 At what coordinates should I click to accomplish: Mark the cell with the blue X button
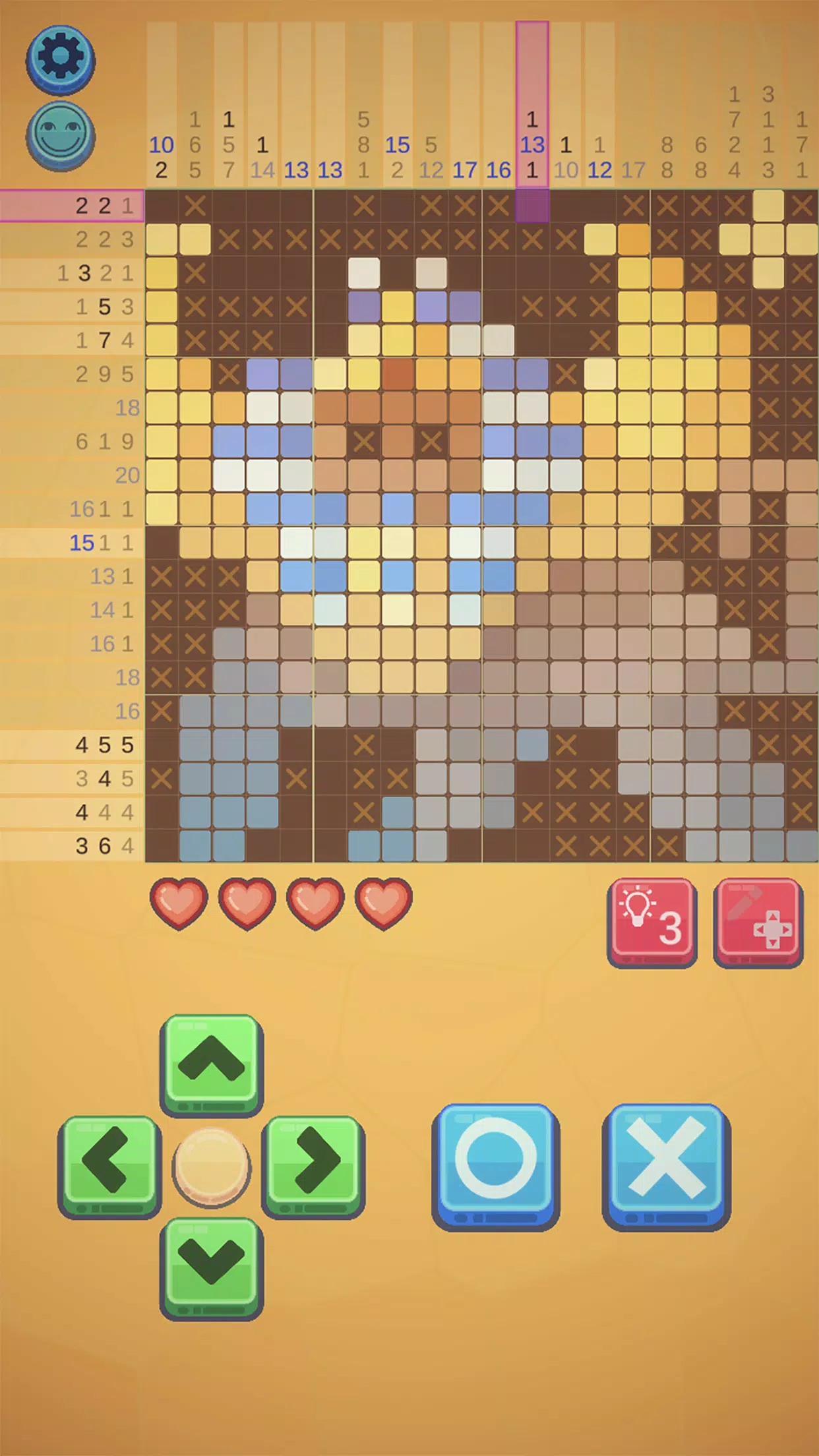(x=666, y=1165)
